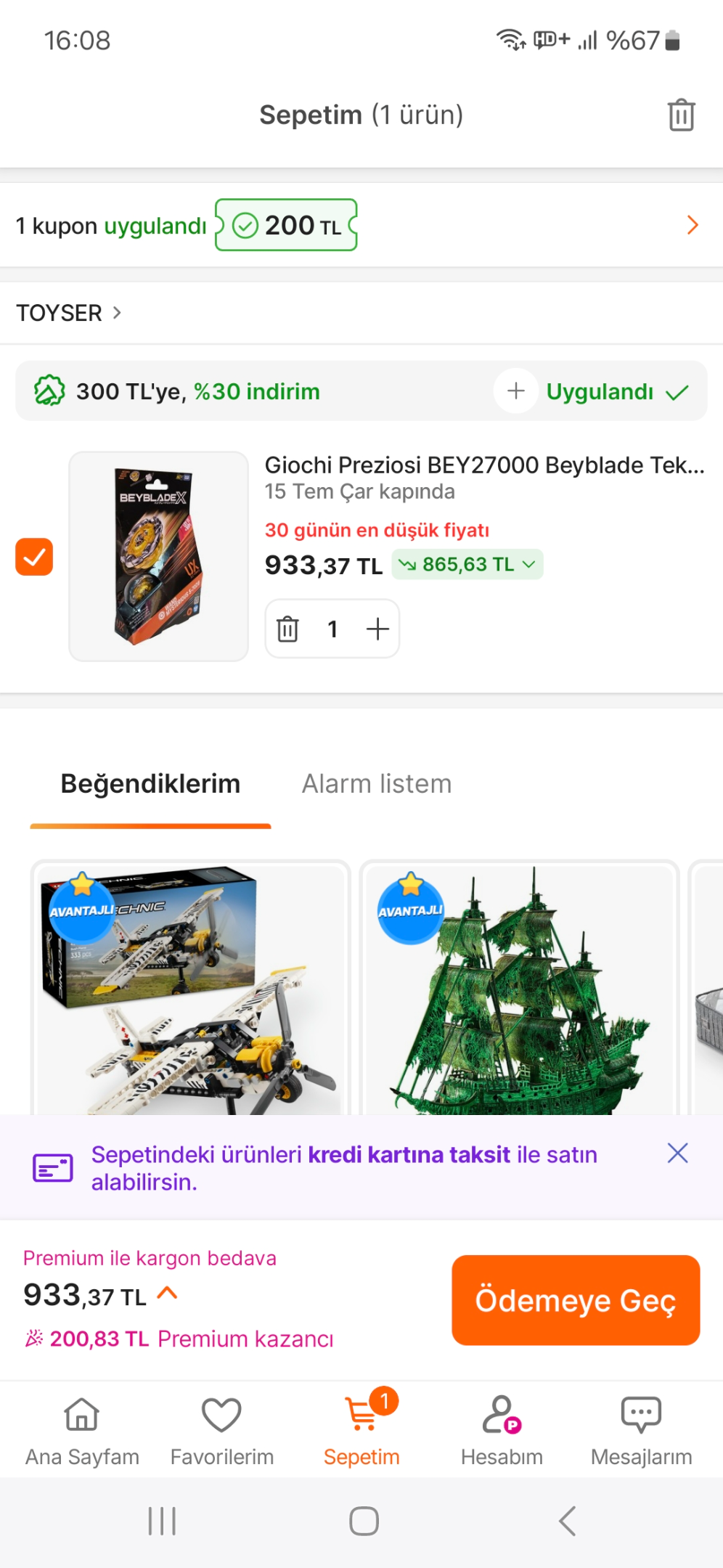The height and width of the screenshot is (1568, 723).
Task: Open the Technic airplane product card
Action: point(190,989)
